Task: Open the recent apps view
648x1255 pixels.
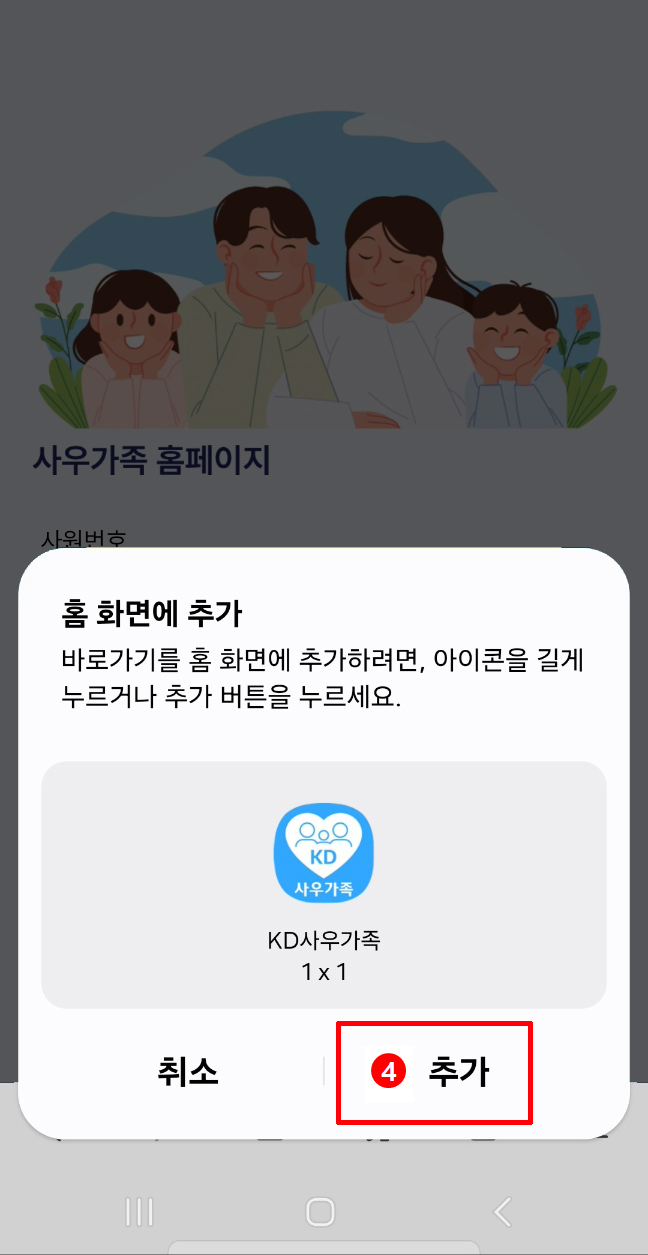Action: (x=139, y=1212)
